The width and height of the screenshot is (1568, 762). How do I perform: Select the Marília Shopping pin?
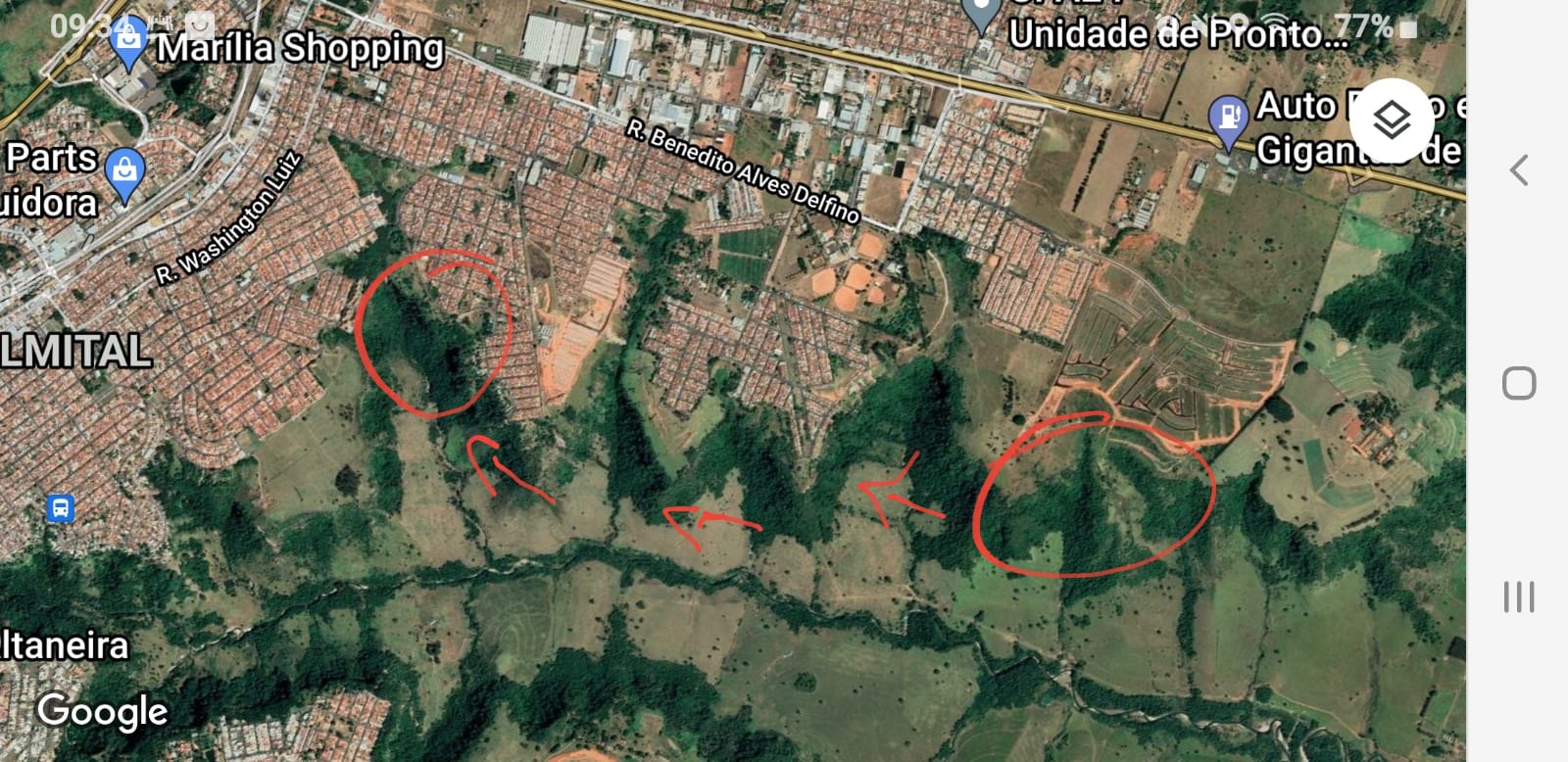[x=129, y=43]
